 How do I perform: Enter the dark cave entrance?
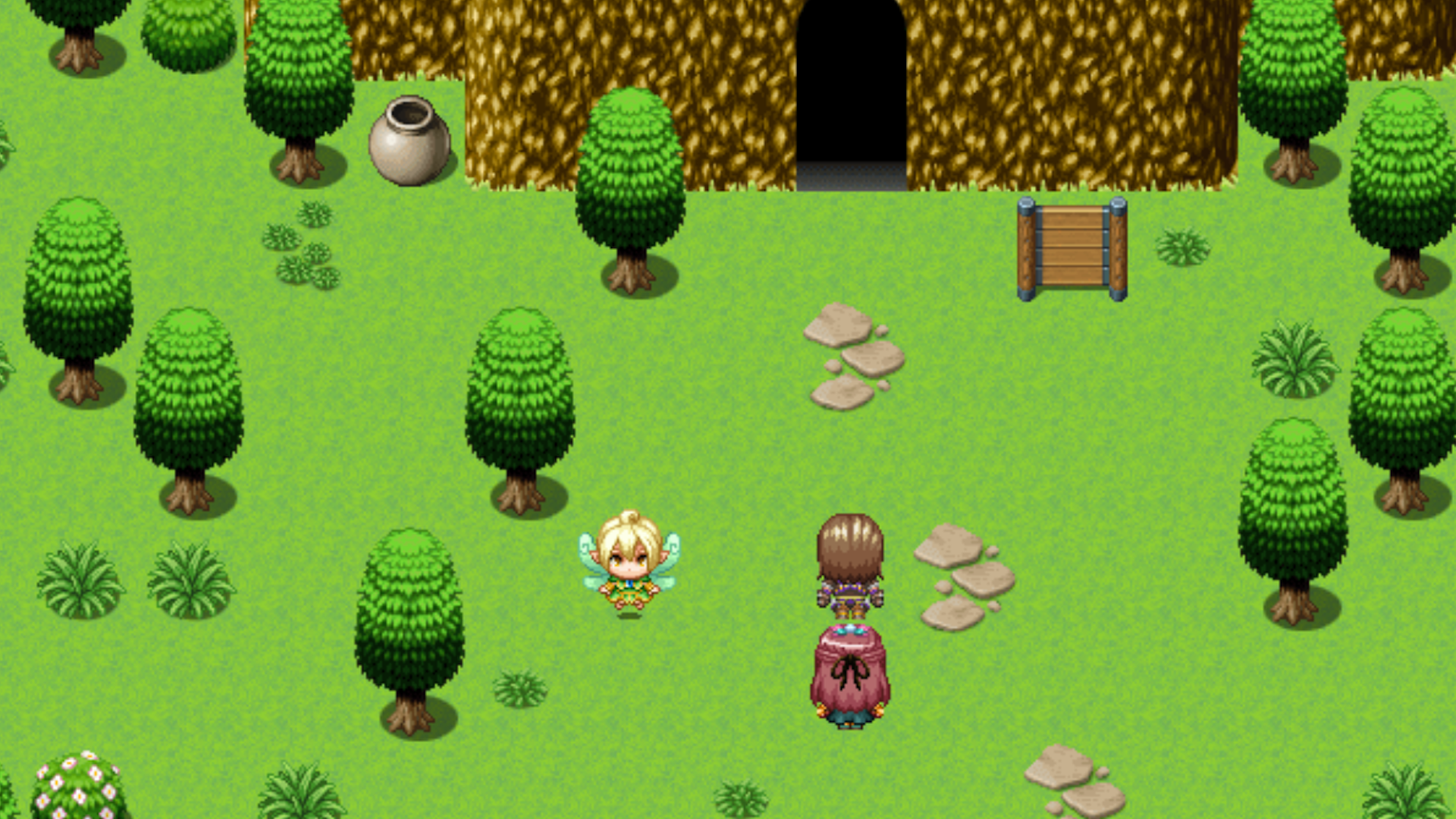coord(851,99)
